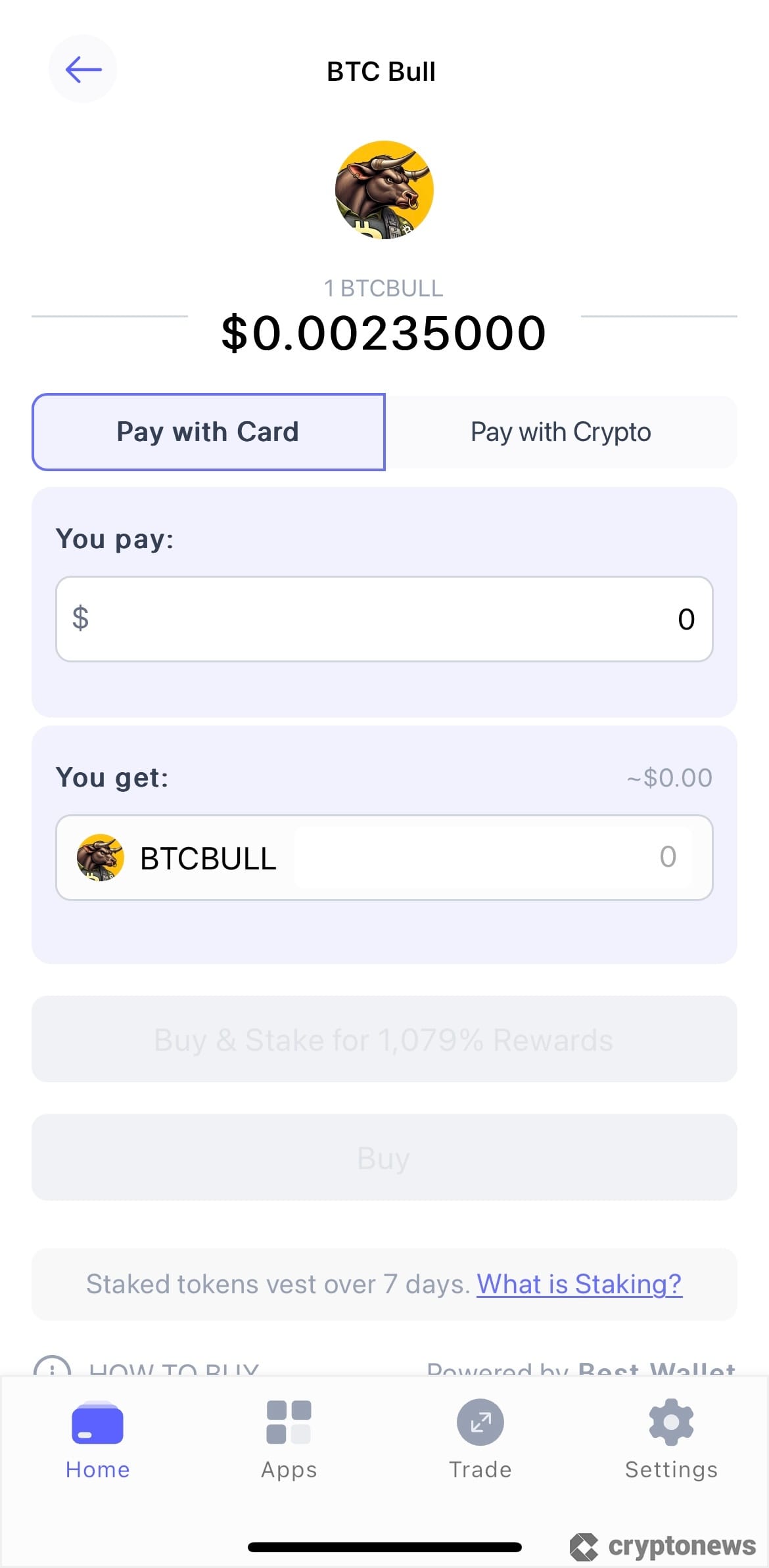This screenshot has width=769, height=1568.
Task: Open the What is Staking? link
Action: pyautogui.click(x=579, y=1284)
